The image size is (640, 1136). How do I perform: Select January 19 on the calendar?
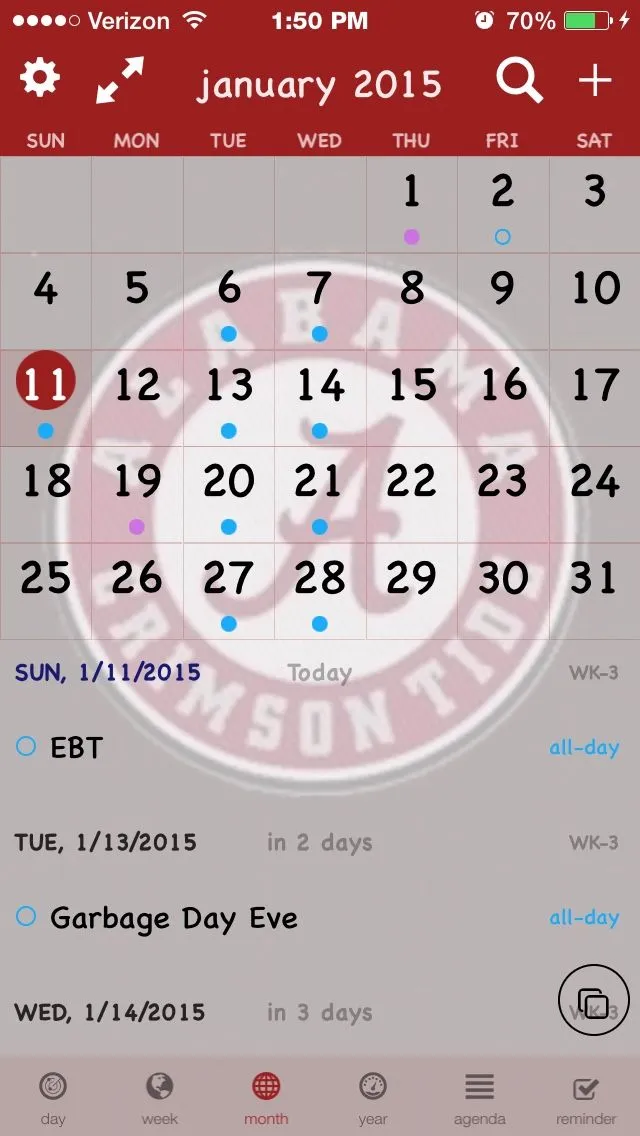pos(137,494)
